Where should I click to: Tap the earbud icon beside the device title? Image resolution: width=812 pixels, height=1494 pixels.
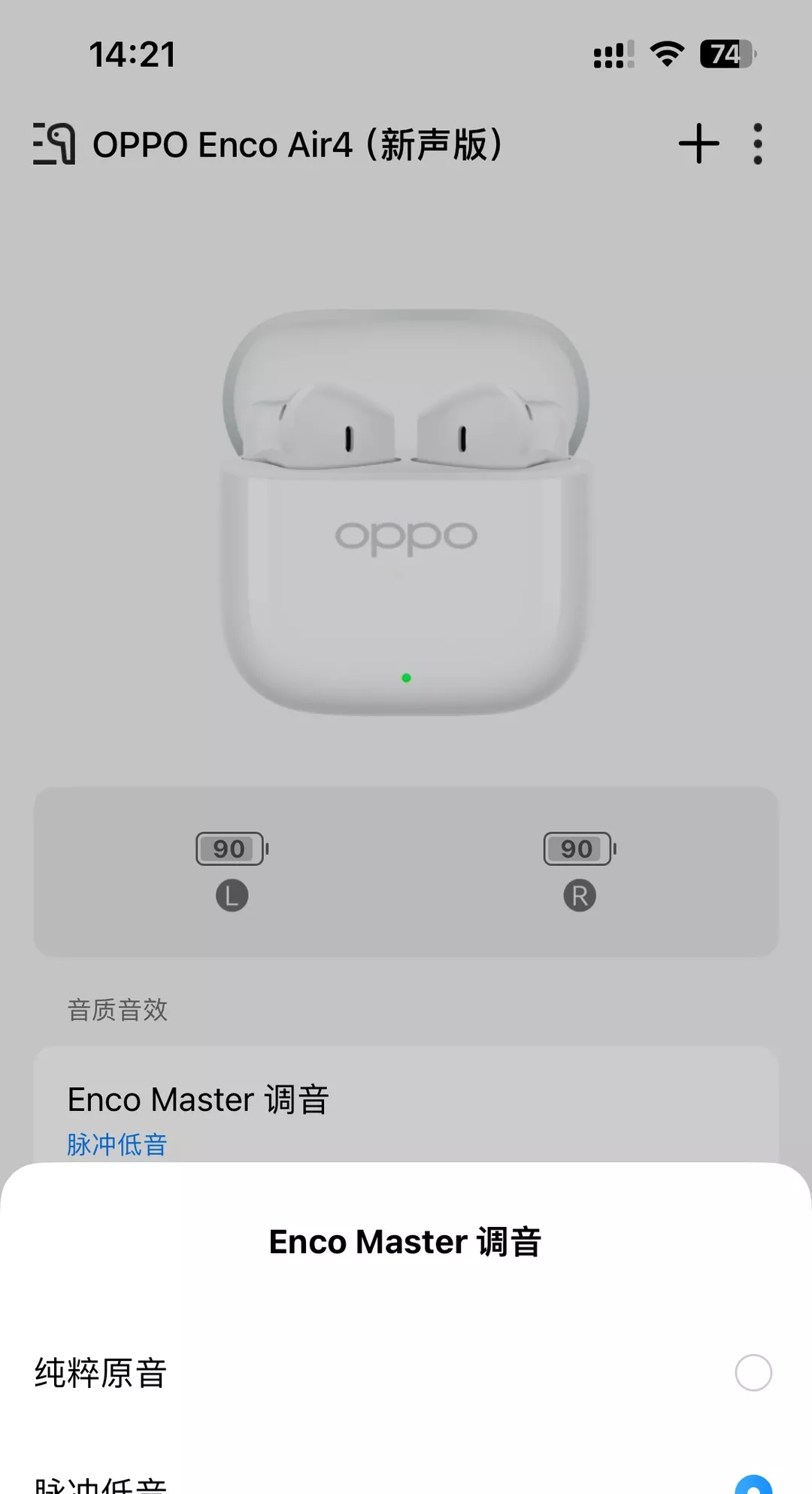tap(53, 144)
